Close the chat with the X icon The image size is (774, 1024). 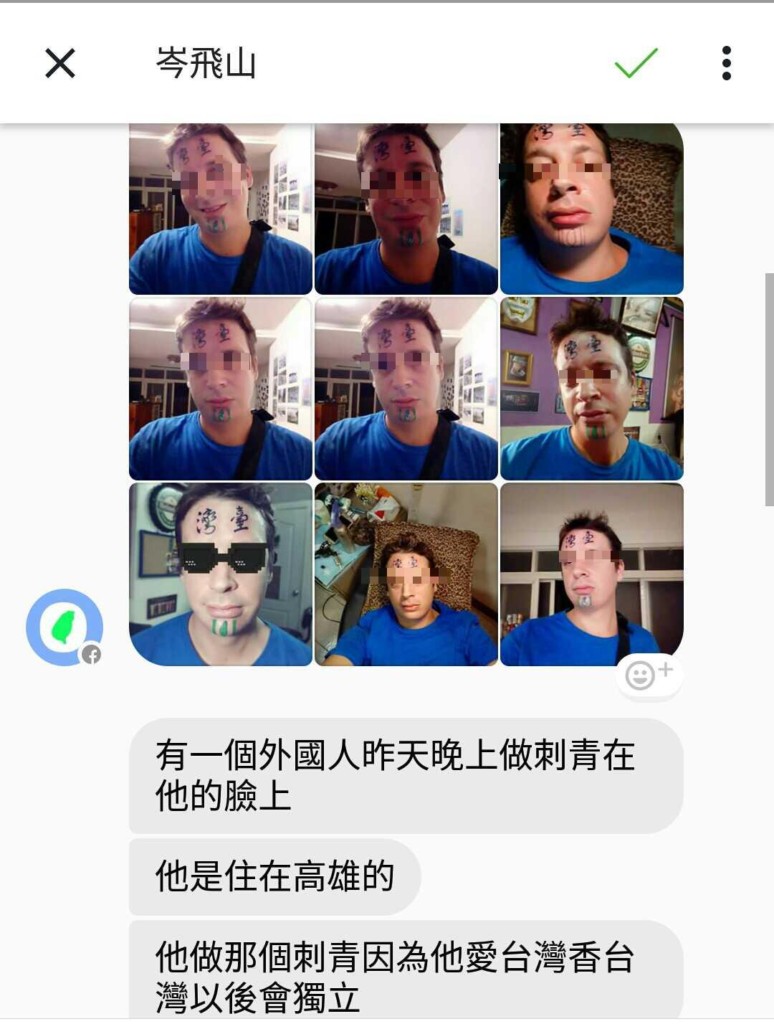pyautogui.click(x=60, y=63)
